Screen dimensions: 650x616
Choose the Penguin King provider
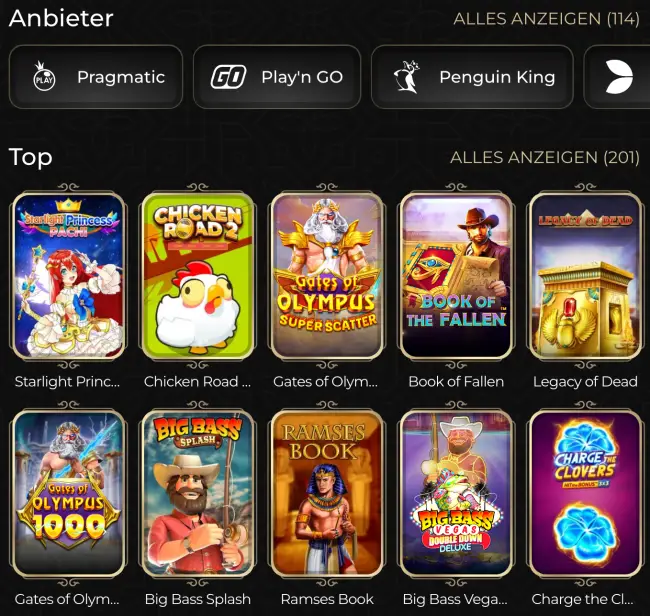[x=472, y=77]
